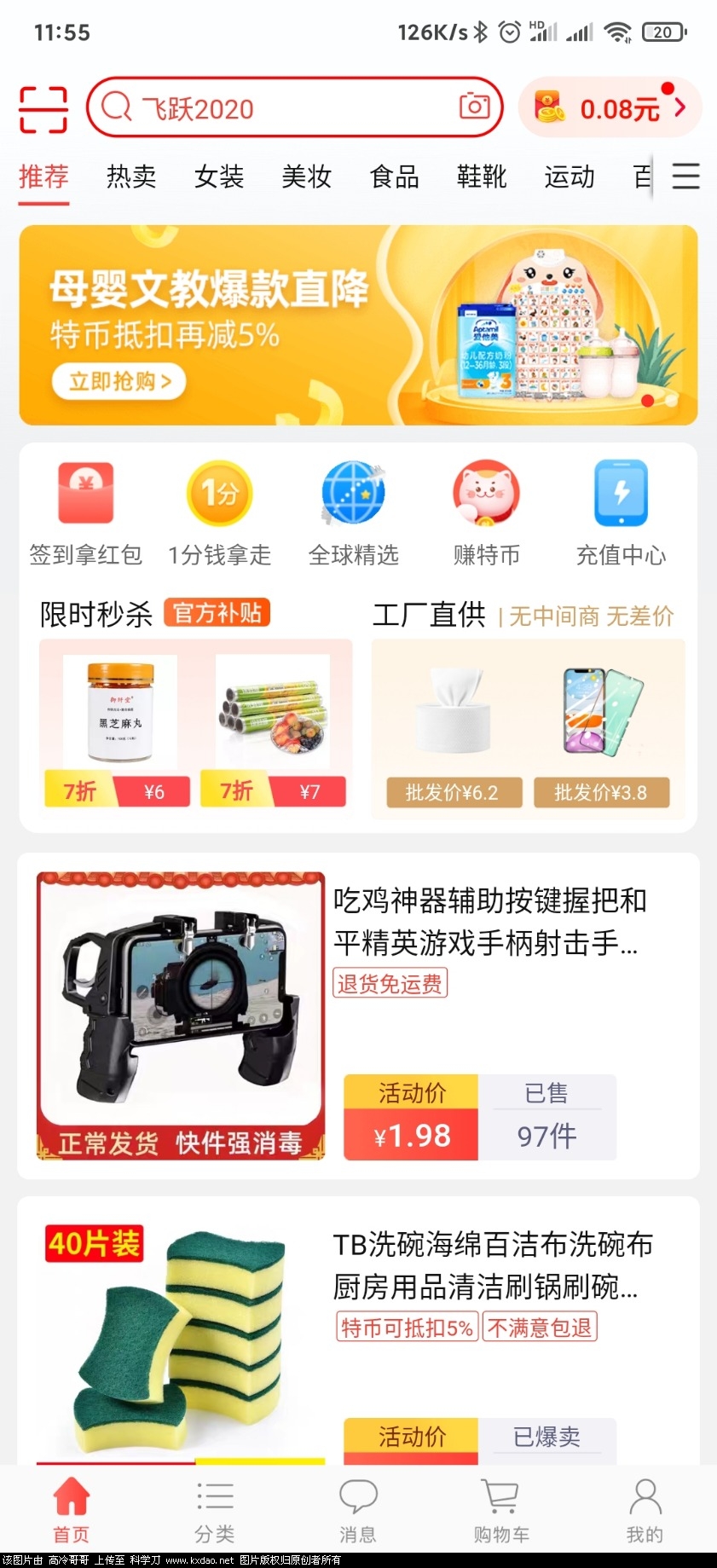Open the scan code icon
Screen dimensions: 717x1568
coord(43,109)
